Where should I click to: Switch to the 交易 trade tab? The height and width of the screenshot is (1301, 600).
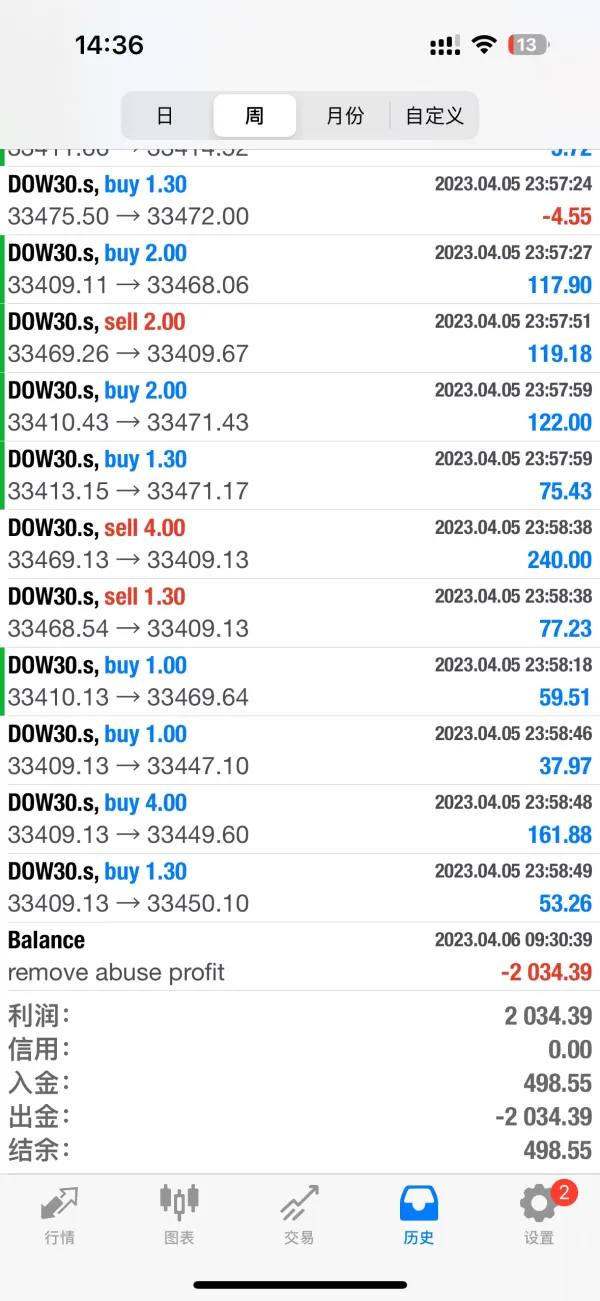tap(299, 1214)
